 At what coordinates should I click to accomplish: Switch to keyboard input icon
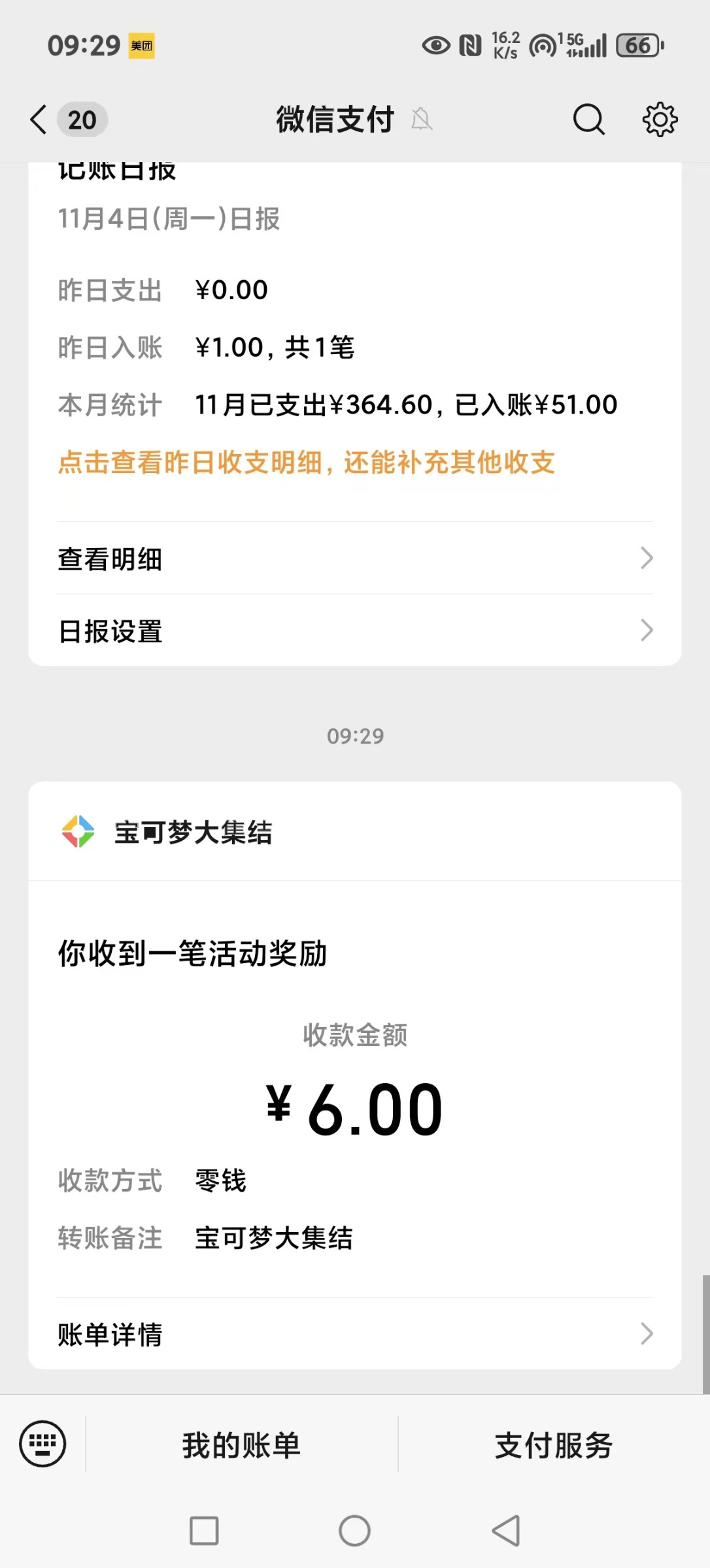click(42, 1443)
